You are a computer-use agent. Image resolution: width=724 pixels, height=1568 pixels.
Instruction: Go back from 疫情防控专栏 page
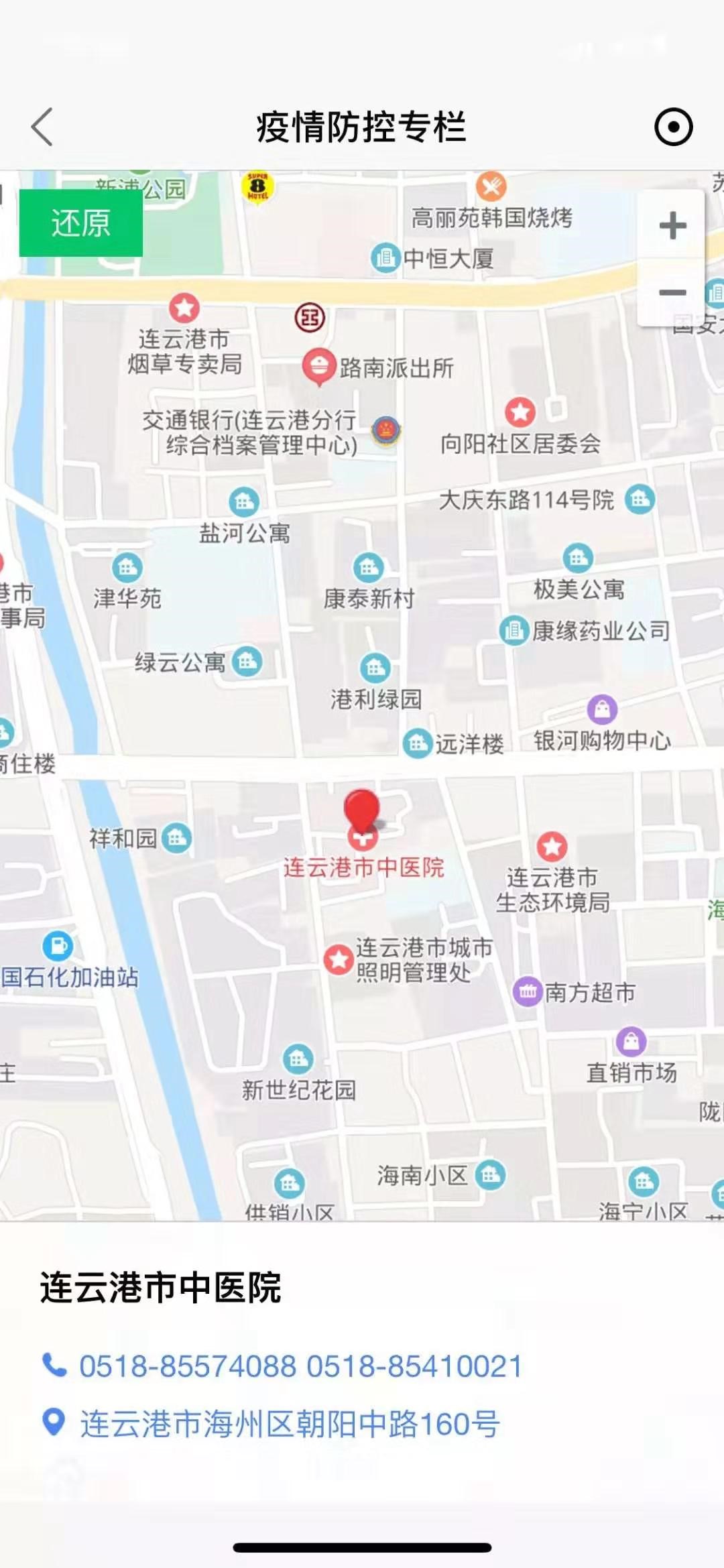pos(42,127)
